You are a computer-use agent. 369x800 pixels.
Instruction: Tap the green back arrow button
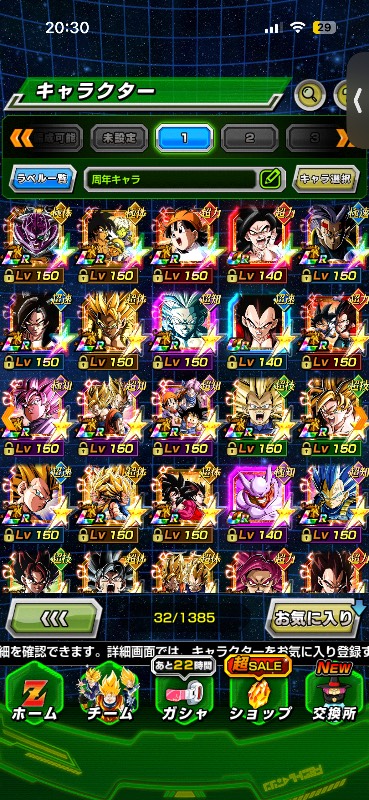click(54, 618)
